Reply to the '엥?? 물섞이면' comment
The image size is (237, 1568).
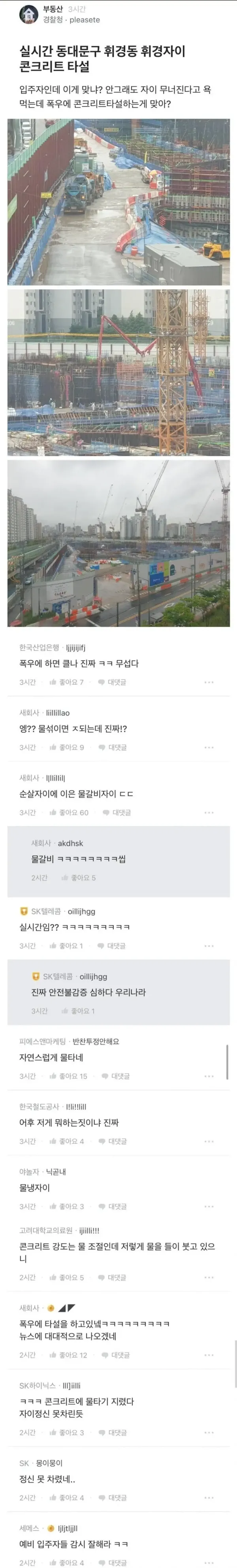[x=113, y=747]
